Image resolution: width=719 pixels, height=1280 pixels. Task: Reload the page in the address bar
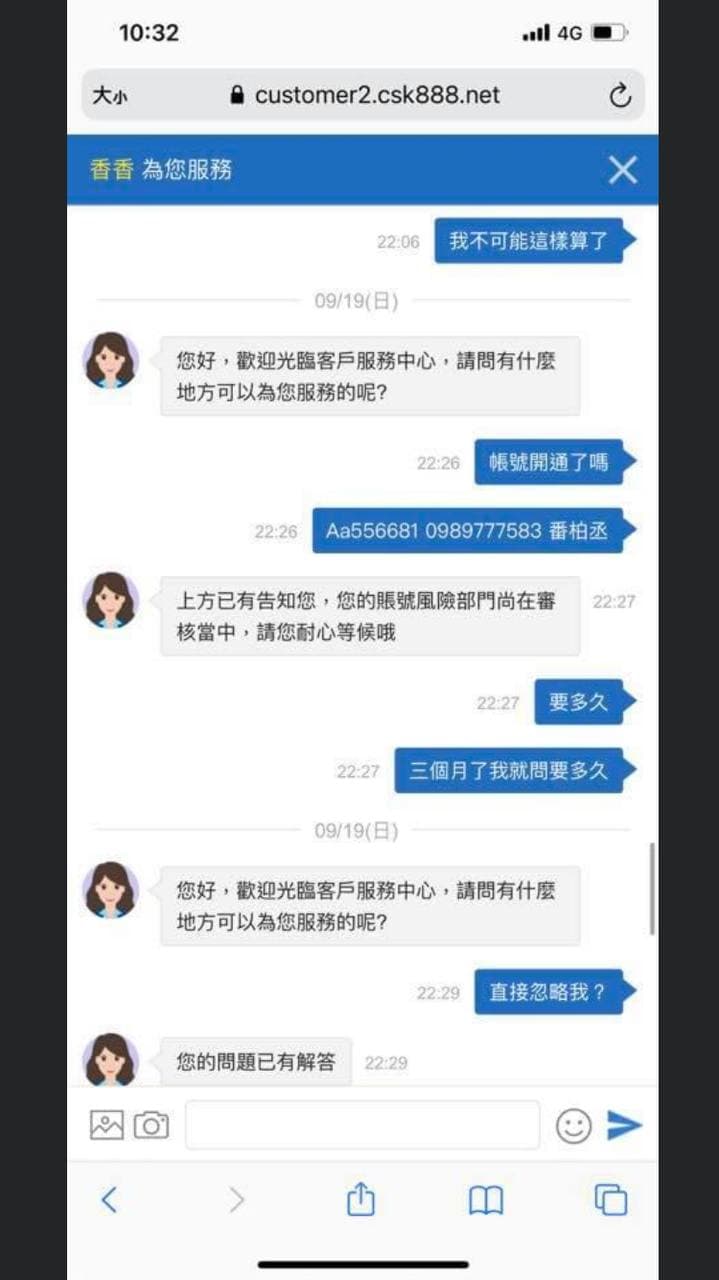pyautogui.click(x=620, y=96)
